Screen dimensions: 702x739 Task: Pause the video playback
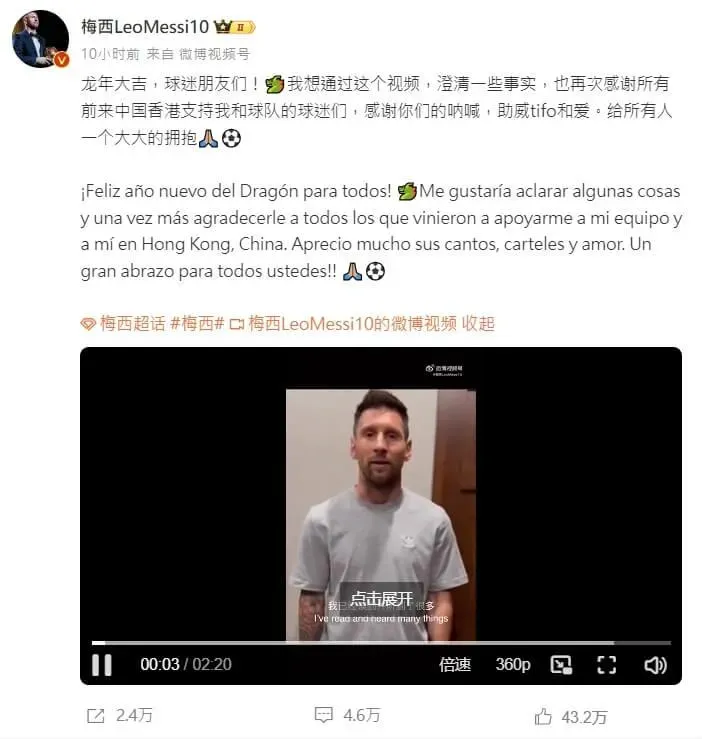coord(102,665)
